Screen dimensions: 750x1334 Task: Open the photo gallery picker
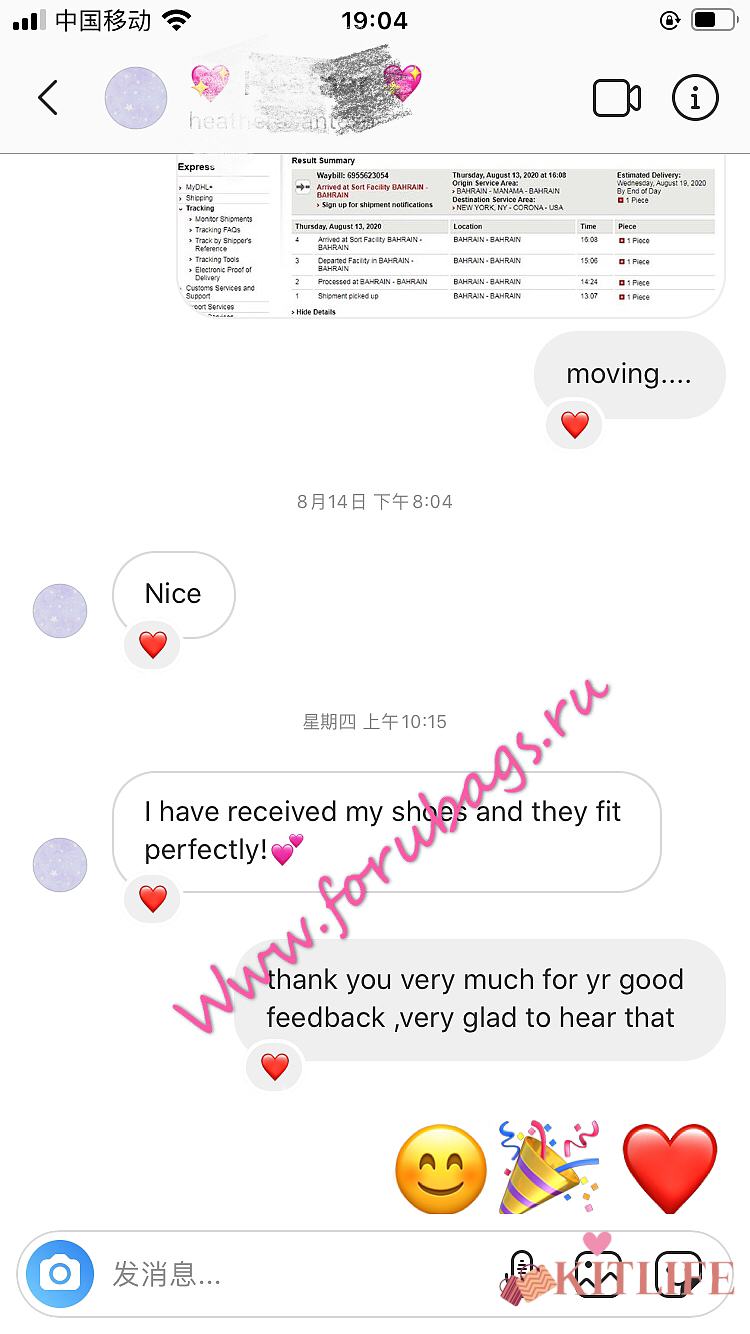coord(598,1274)
